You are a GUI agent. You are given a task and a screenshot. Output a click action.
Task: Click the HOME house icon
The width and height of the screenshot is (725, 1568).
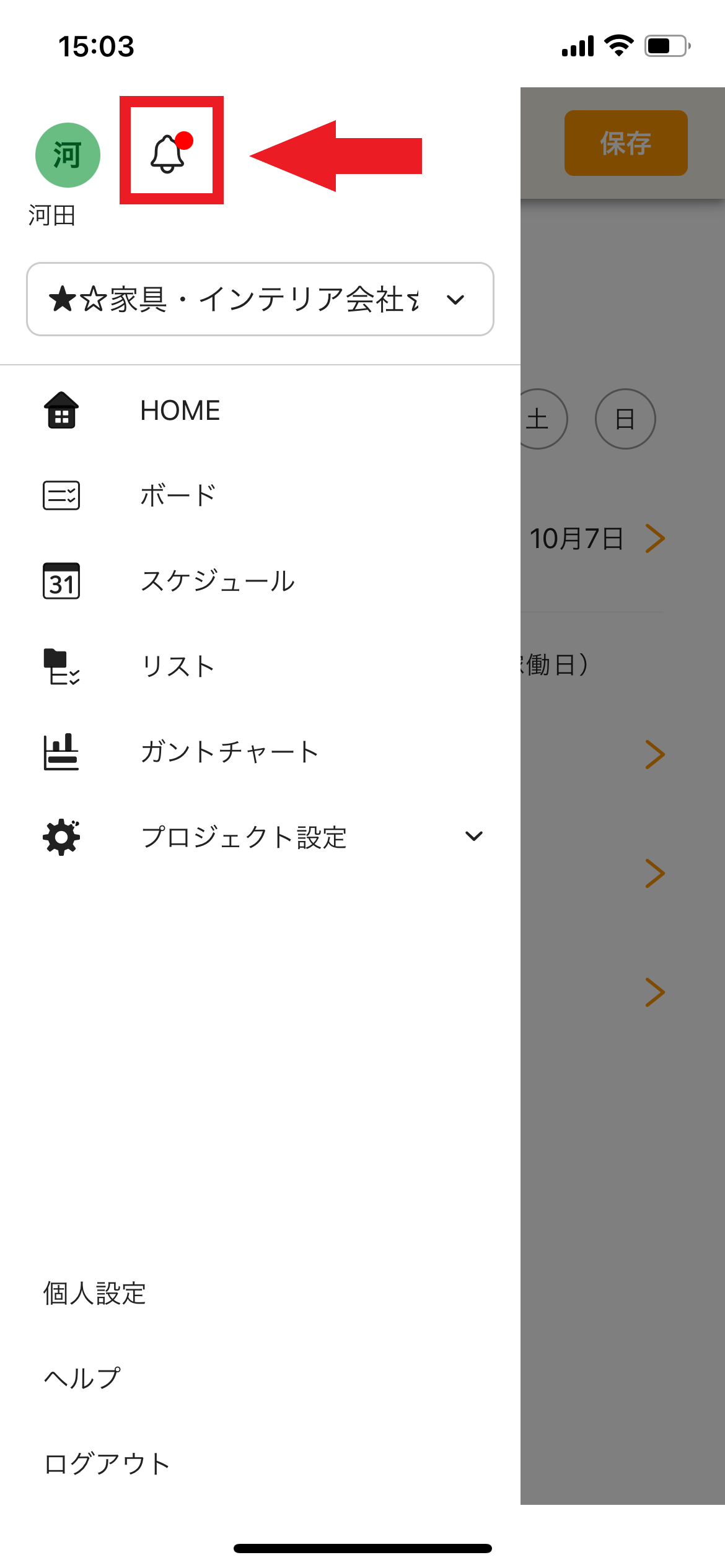point(61,411)
